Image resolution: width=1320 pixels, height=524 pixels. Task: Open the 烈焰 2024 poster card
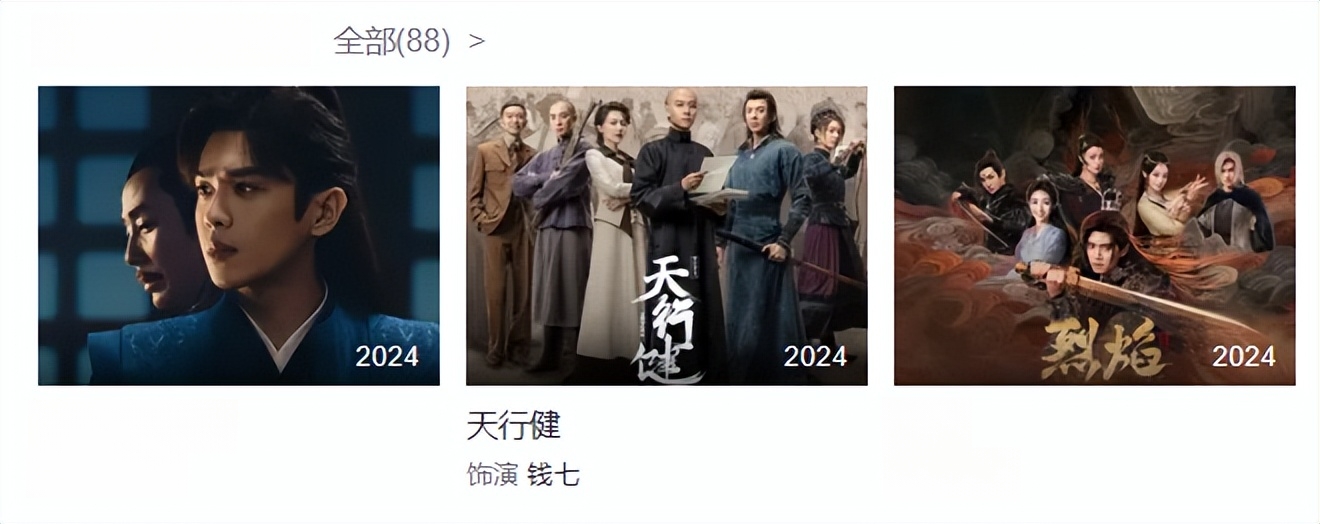(1094, 236)
